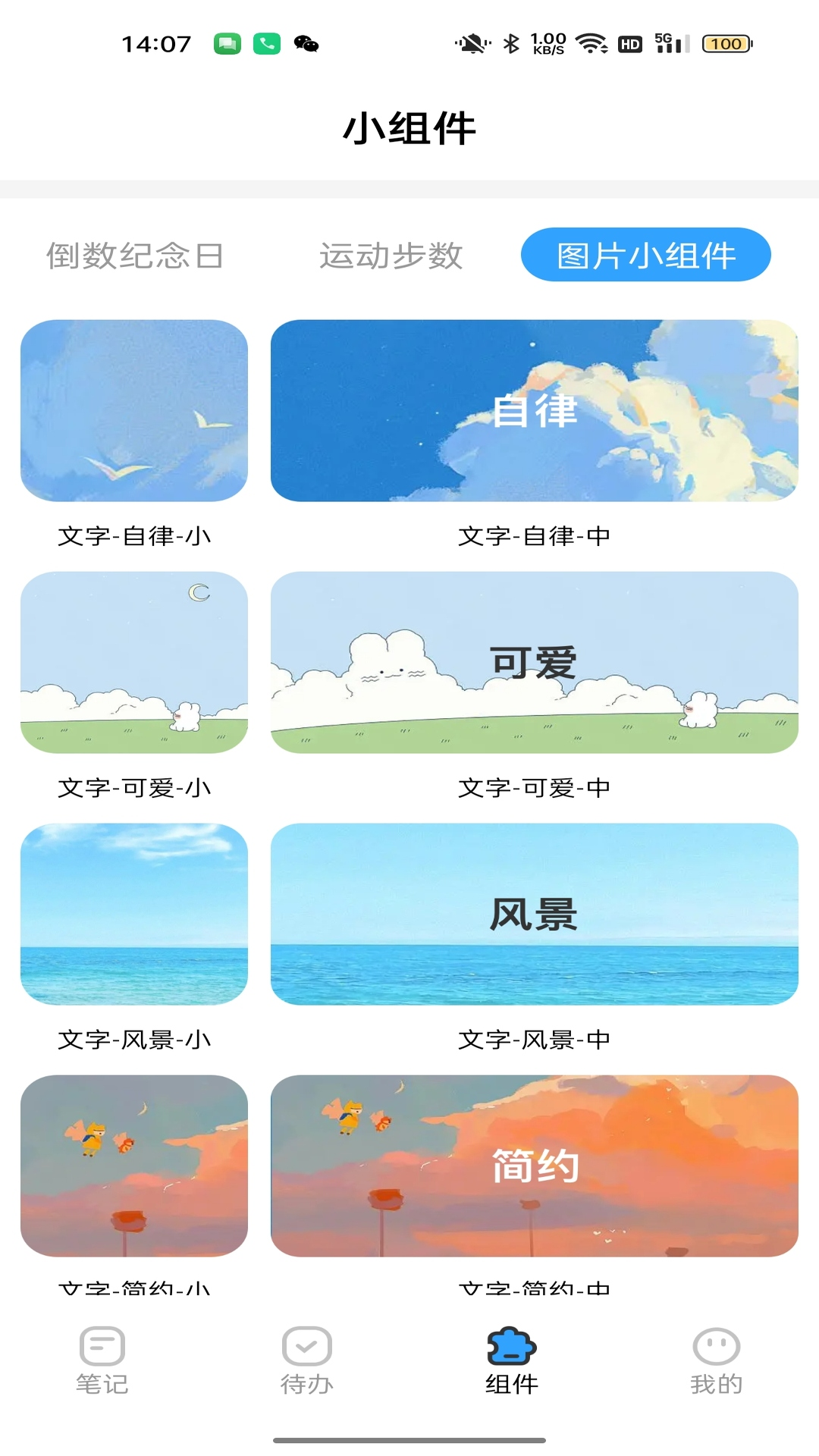
Task: Select the 图片小组件 tab
Action: (x=645, y=255)
